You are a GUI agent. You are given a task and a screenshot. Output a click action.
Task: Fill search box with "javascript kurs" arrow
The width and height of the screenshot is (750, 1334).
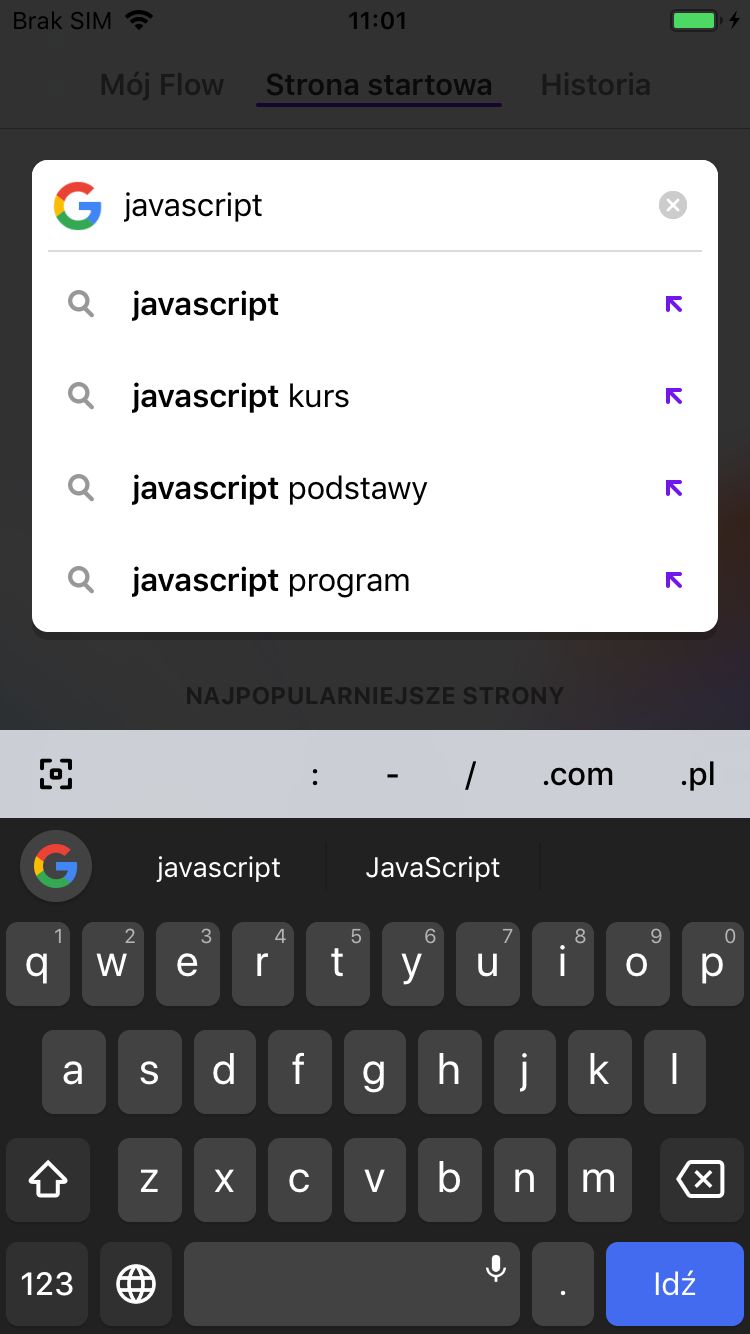[x=674, y=396]
